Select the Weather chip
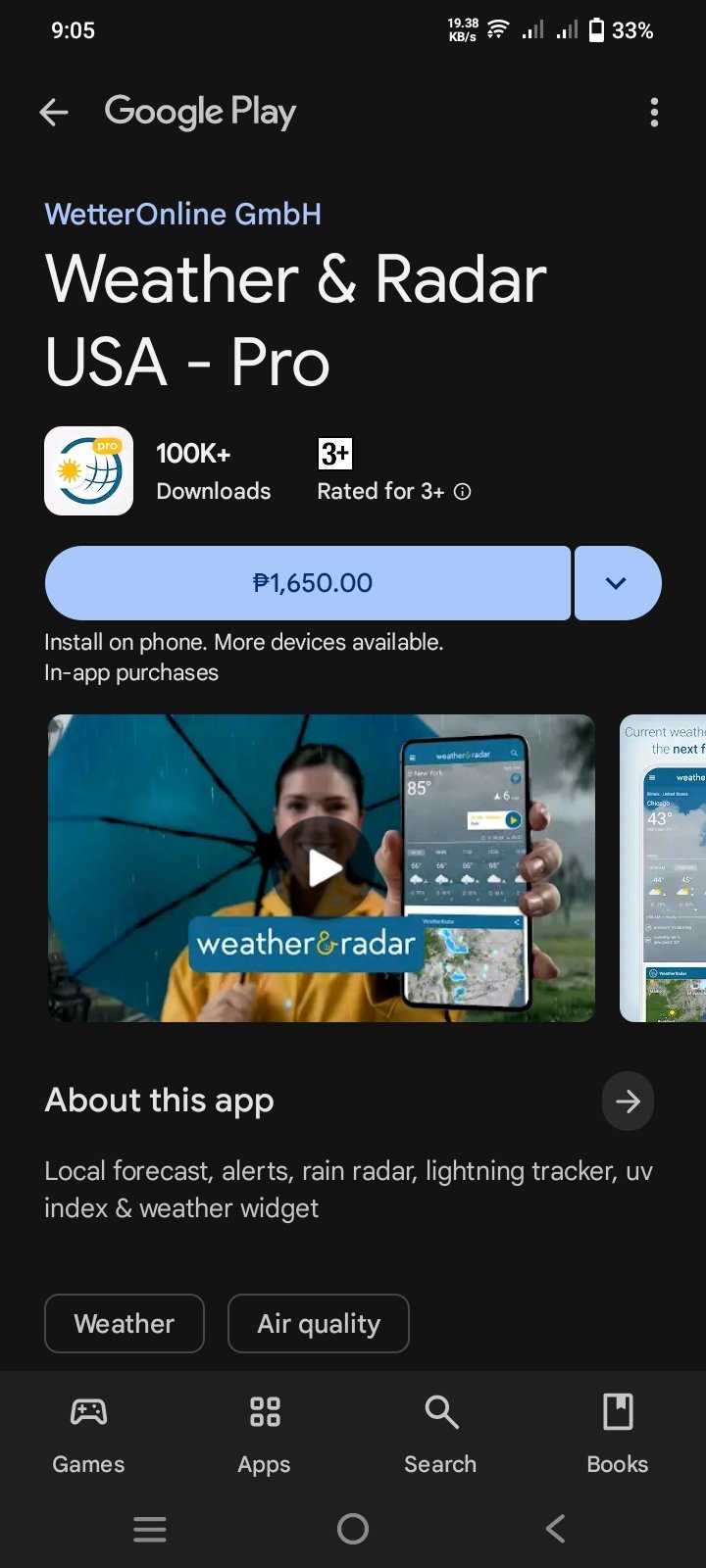 click(125, 1323)
